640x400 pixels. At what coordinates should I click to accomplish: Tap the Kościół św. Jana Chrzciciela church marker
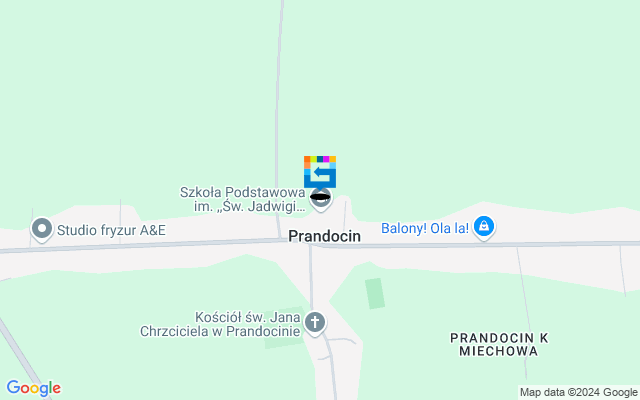click(x=315, y=322)
